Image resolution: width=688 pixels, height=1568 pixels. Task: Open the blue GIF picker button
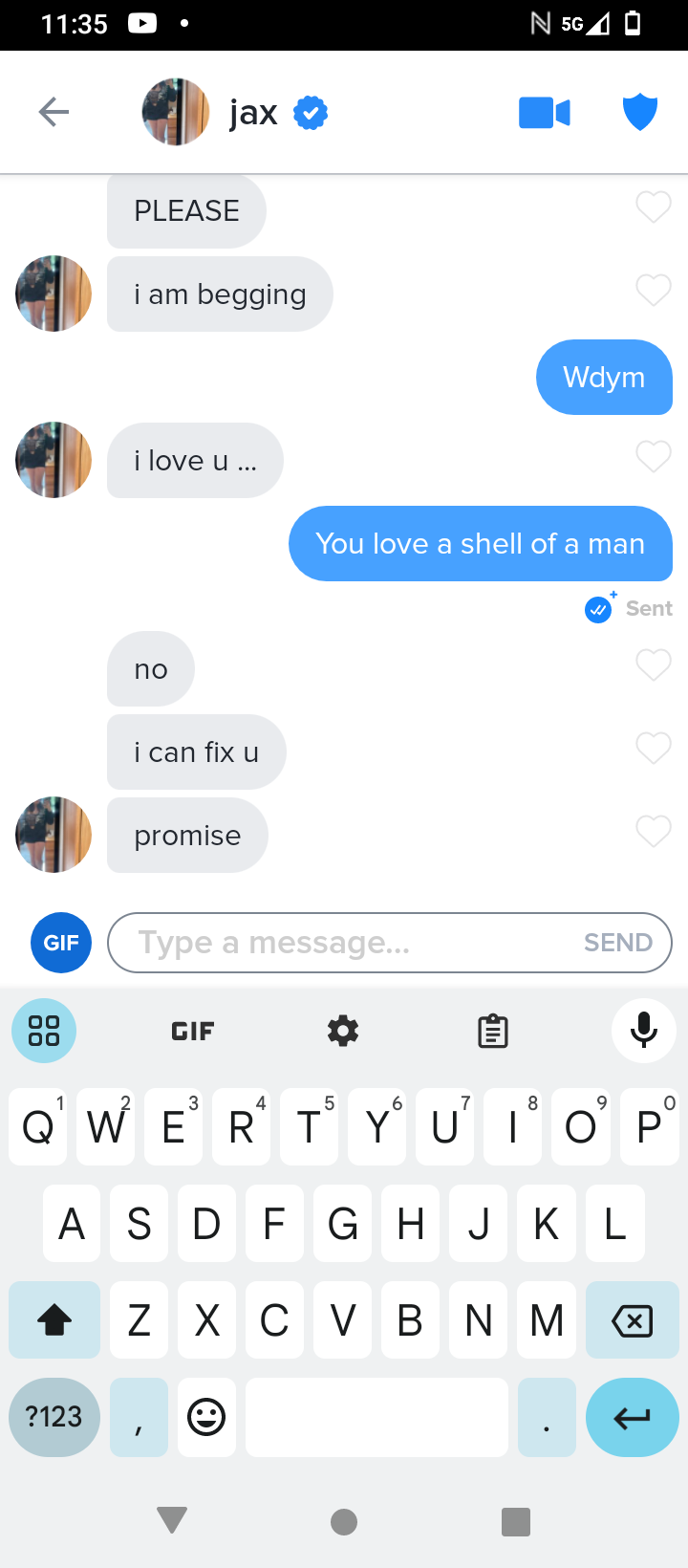pyautogui.click(x=61, y=943)
